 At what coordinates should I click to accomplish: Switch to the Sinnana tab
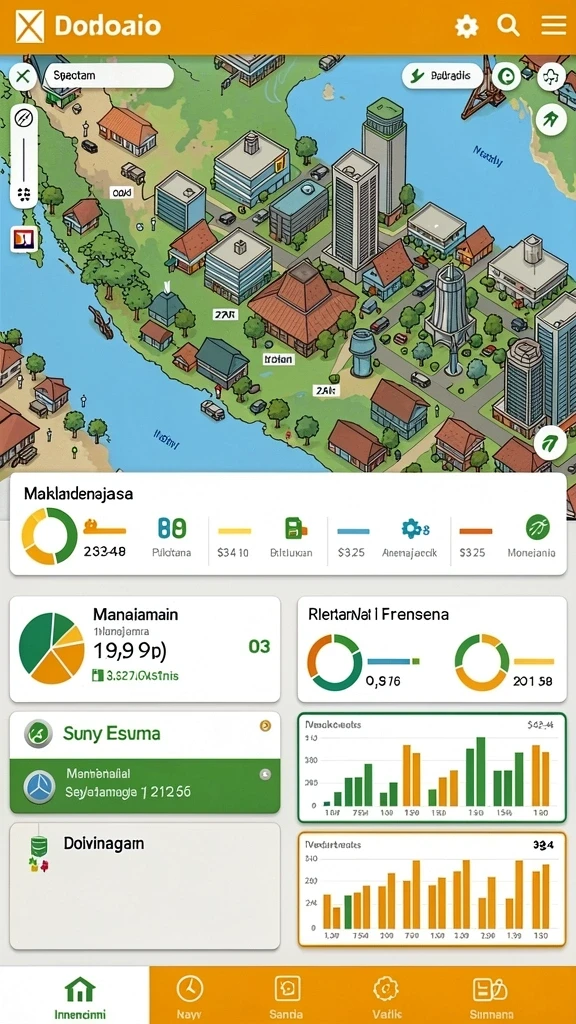click(x=490, y=995)
